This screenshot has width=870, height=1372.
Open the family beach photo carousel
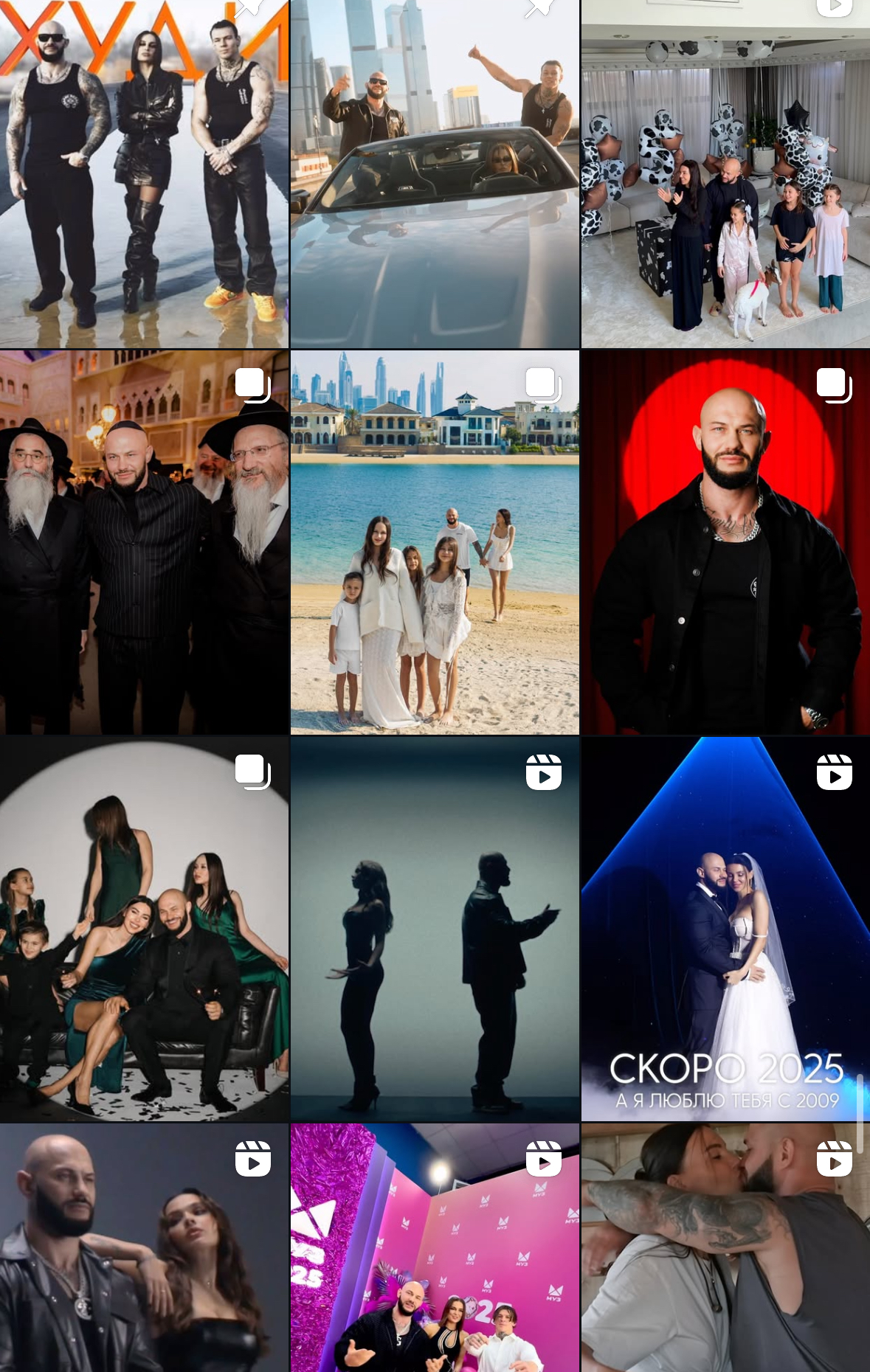click(435, 542)
